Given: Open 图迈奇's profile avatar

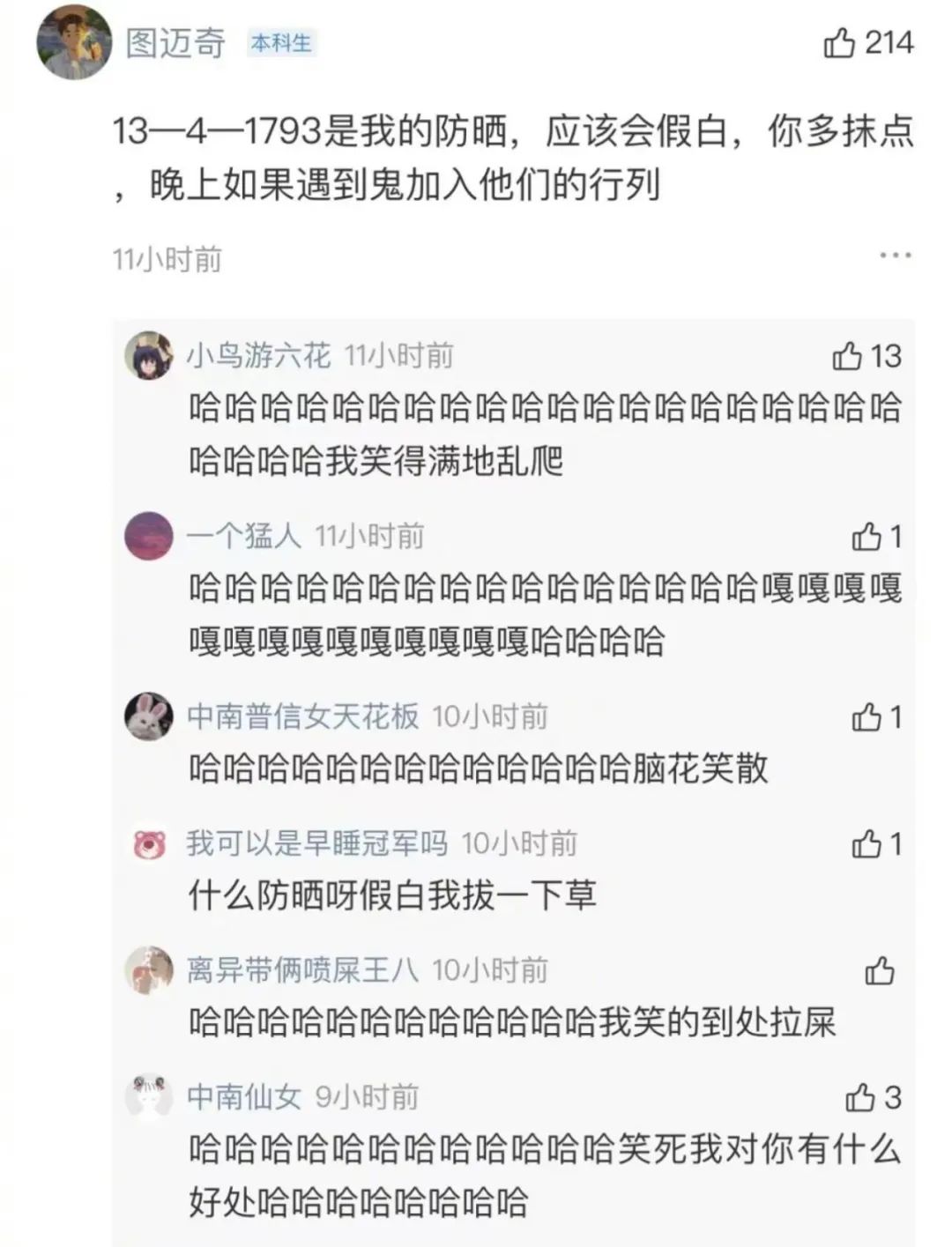Looking at the screenshot, I should tap(74, 42).
